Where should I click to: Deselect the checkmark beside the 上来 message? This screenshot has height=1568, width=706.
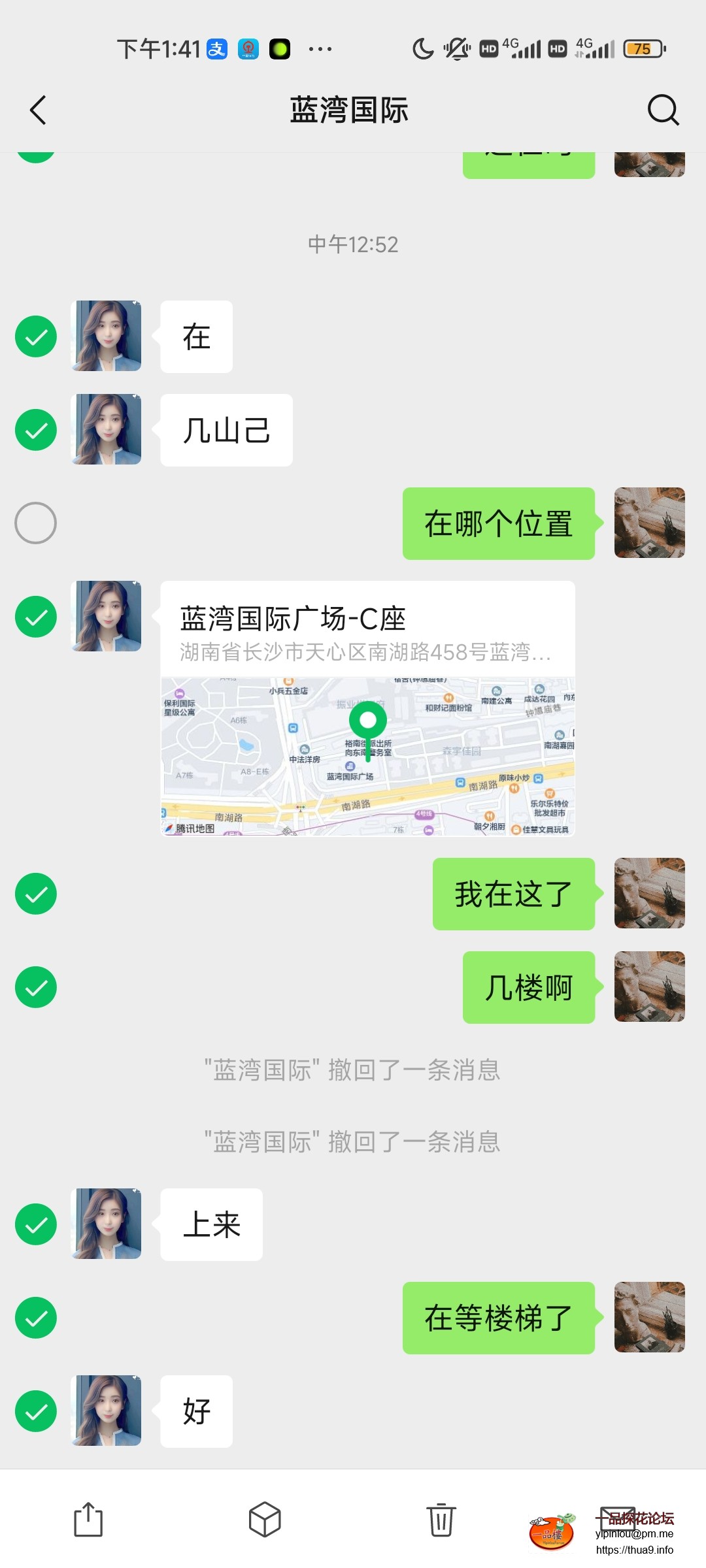[x=36, y=1225]
